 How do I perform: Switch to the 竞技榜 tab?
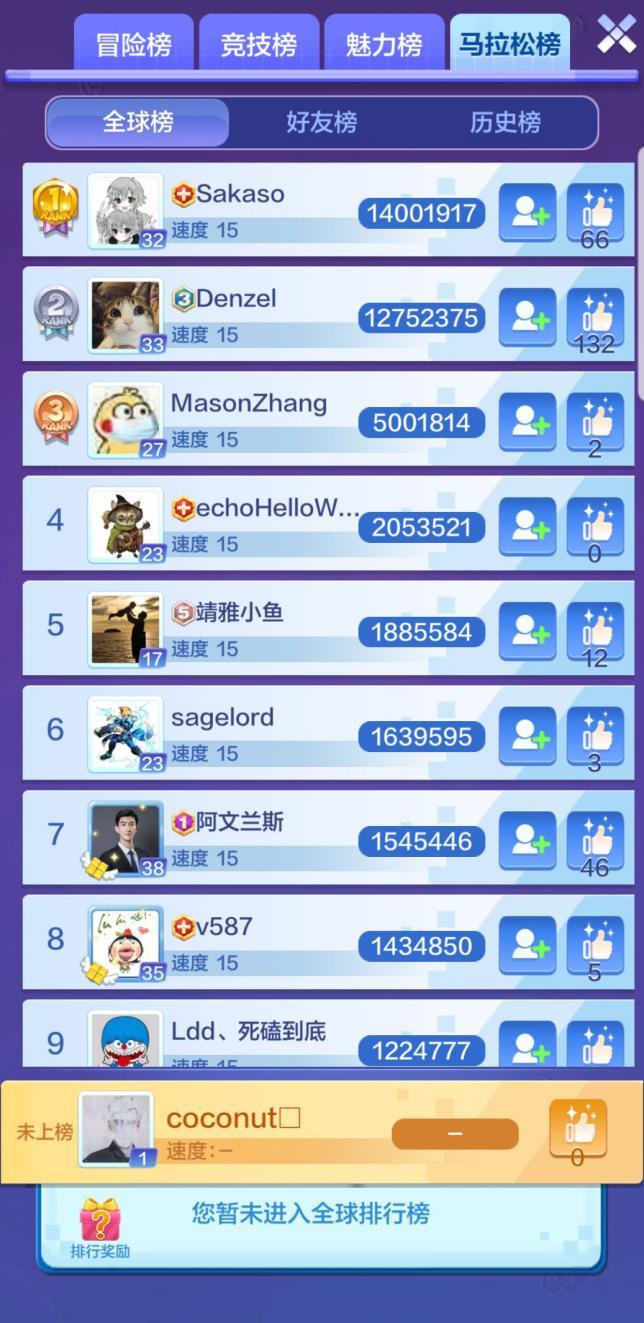[x=259, y=45]
